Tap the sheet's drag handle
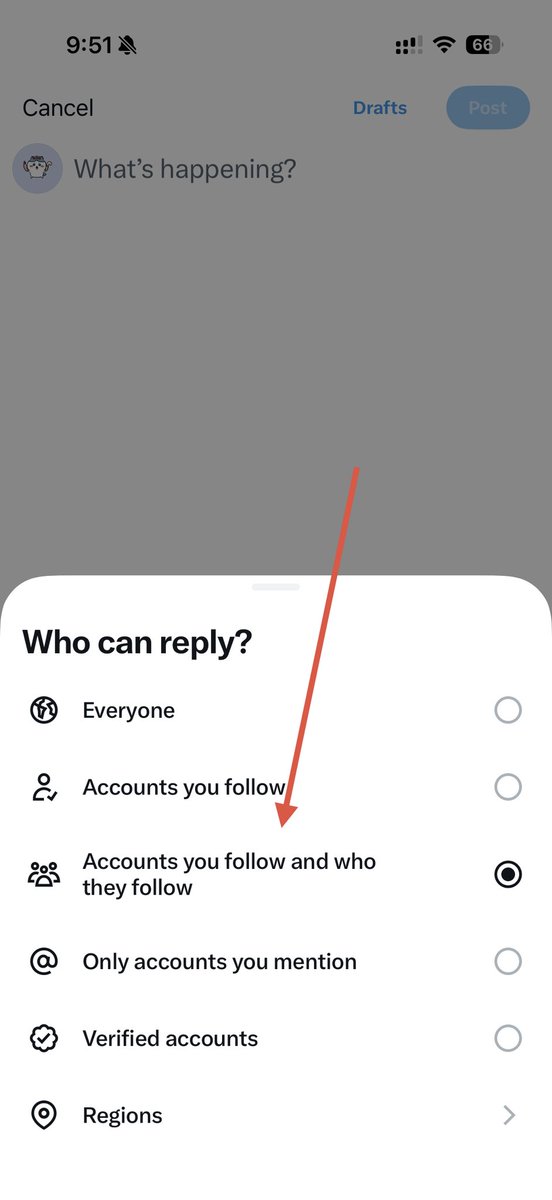 coord(276,587)
